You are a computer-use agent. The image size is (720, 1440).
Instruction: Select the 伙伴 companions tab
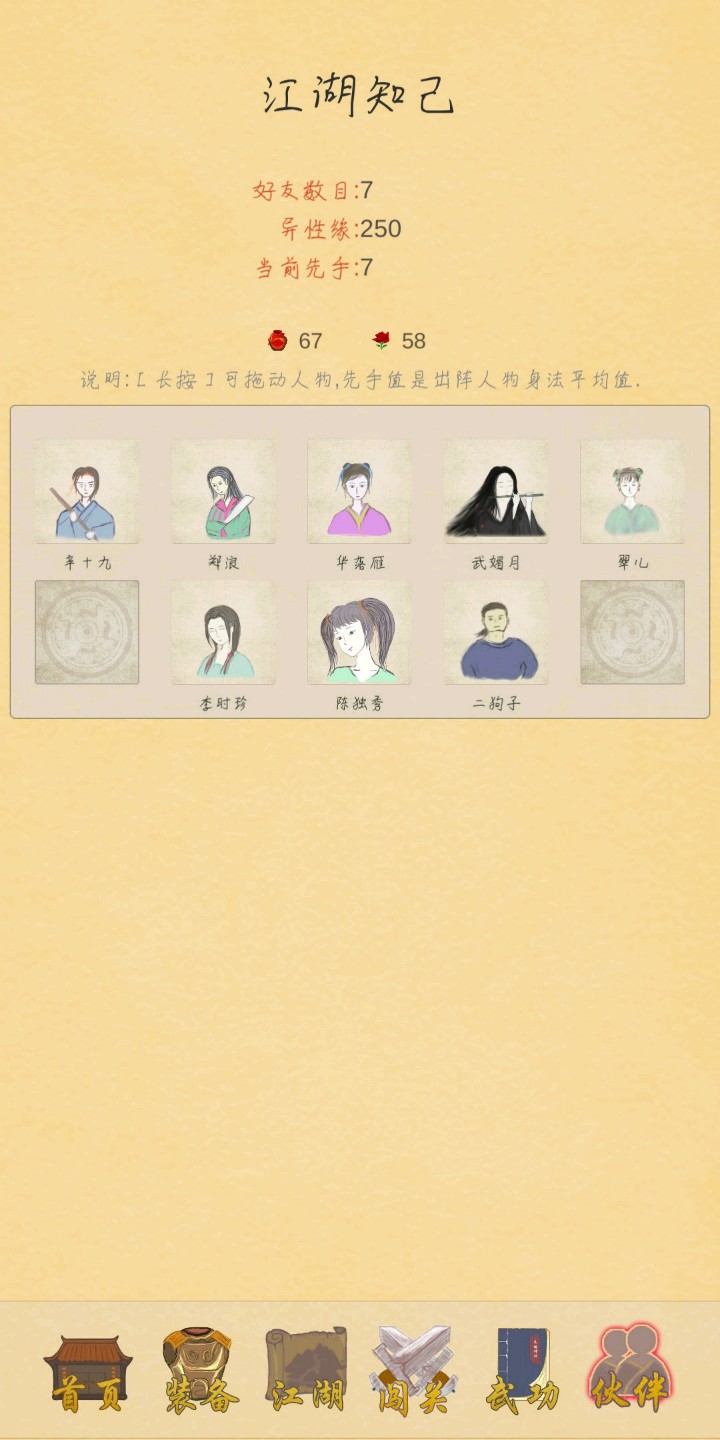[630, 1372]
